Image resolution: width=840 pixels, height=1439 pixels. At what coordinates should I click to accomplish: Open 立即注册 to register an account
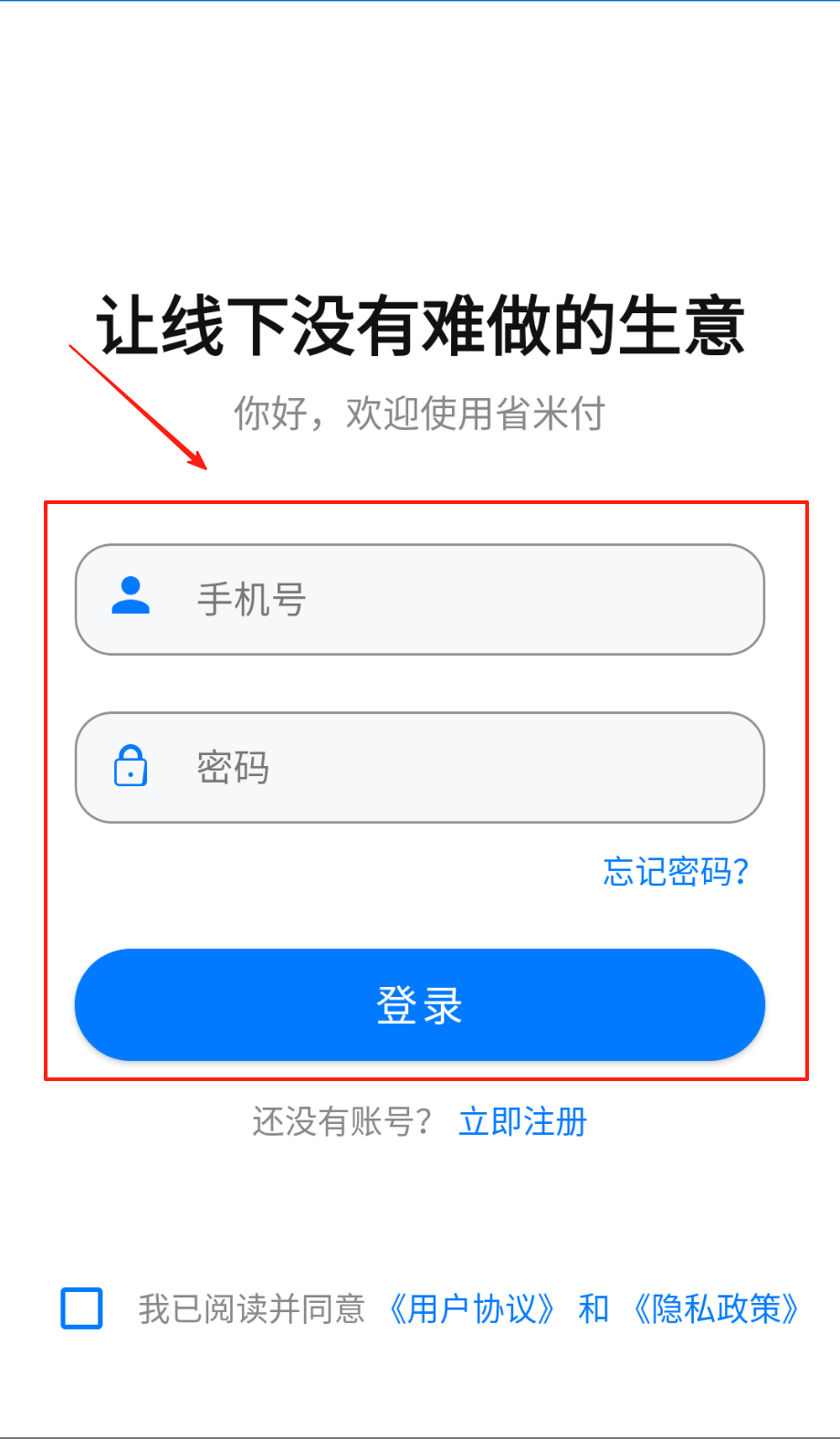tap(522, 1121)
